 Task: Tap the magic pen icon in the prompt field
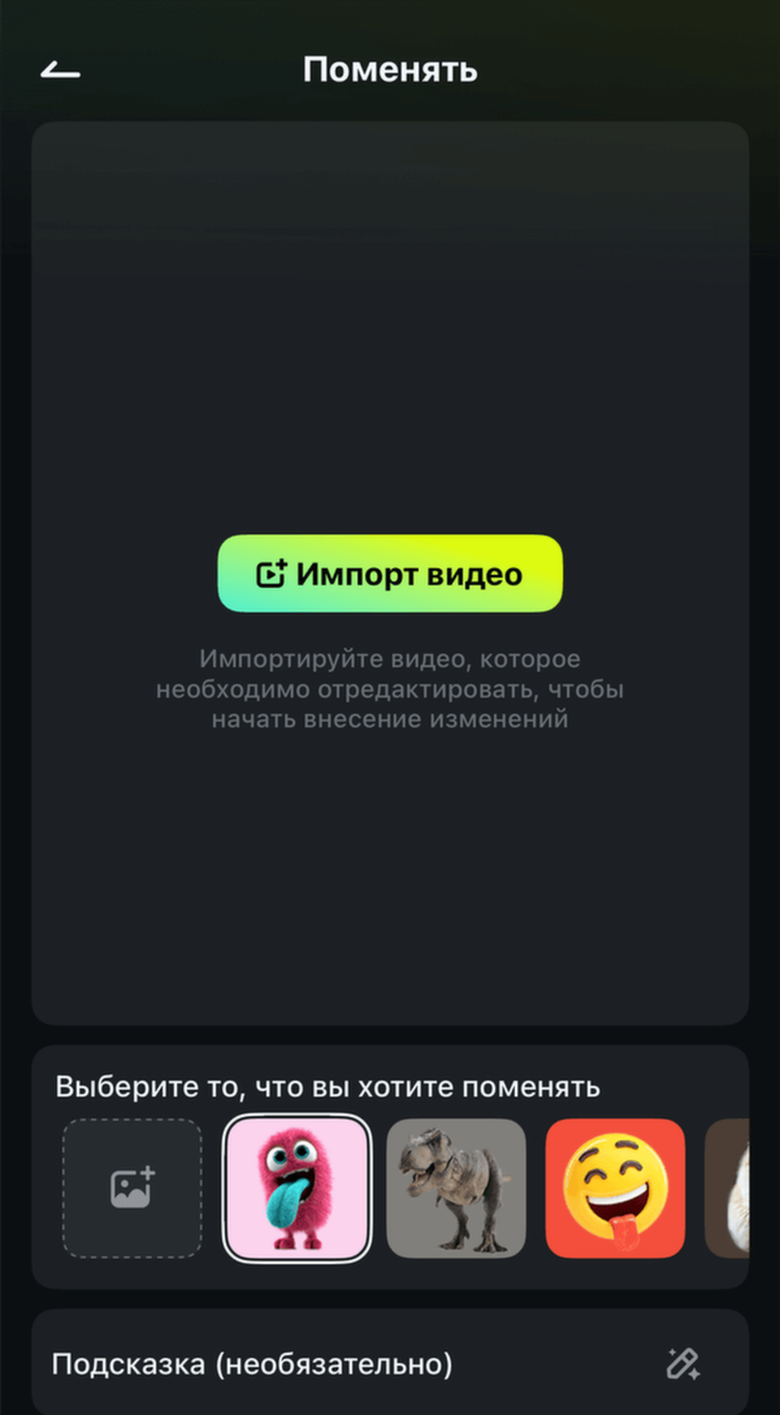pyautogui.click(x=683, y=1363)
